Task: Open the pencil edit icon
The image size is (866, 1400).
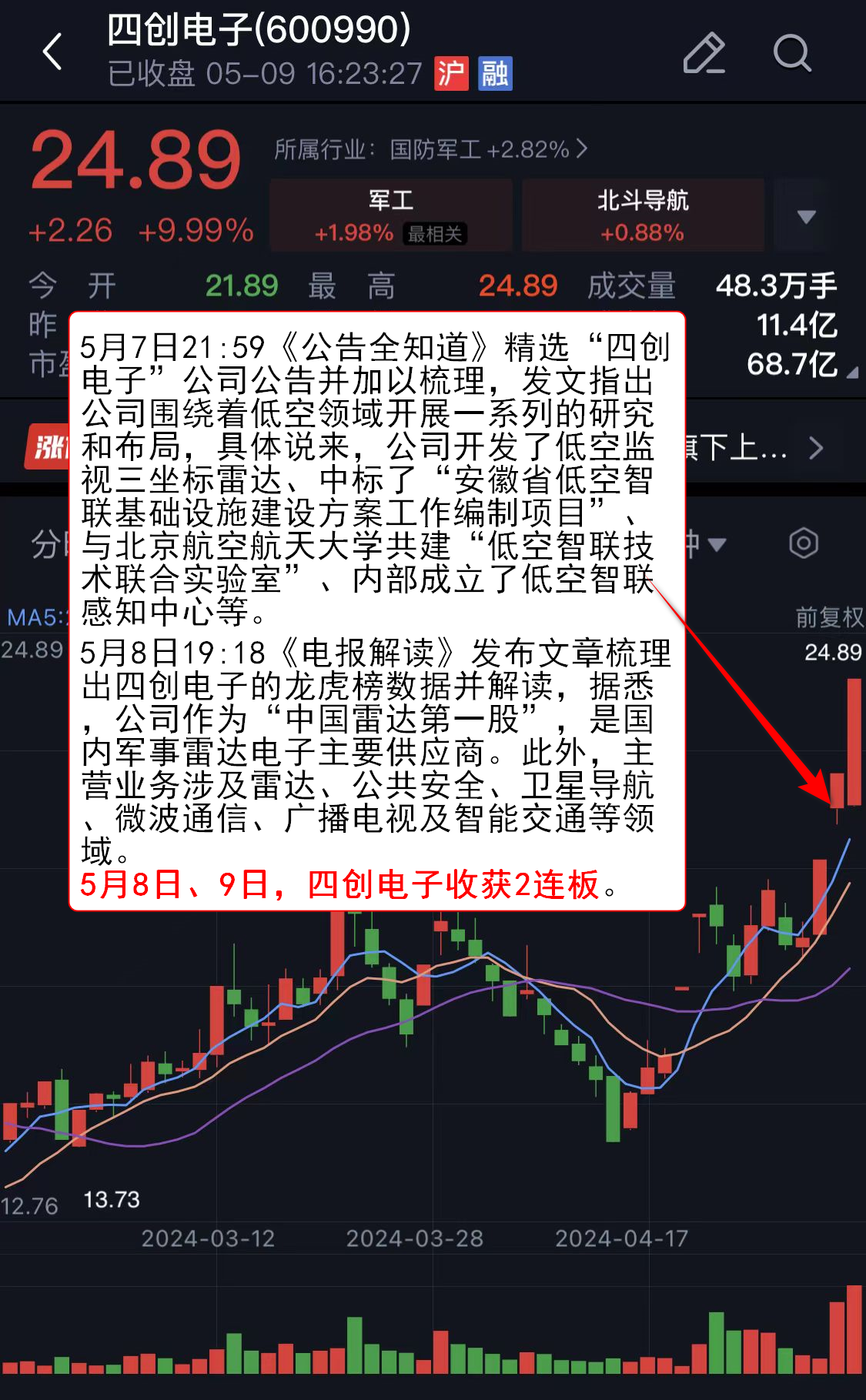Action: tap(704, 52)
